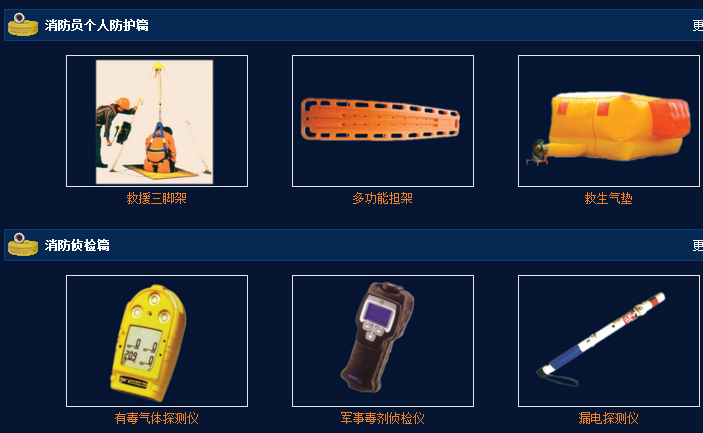
Task: Open the 救援三脚架 product image
Action: pos(157,121)
